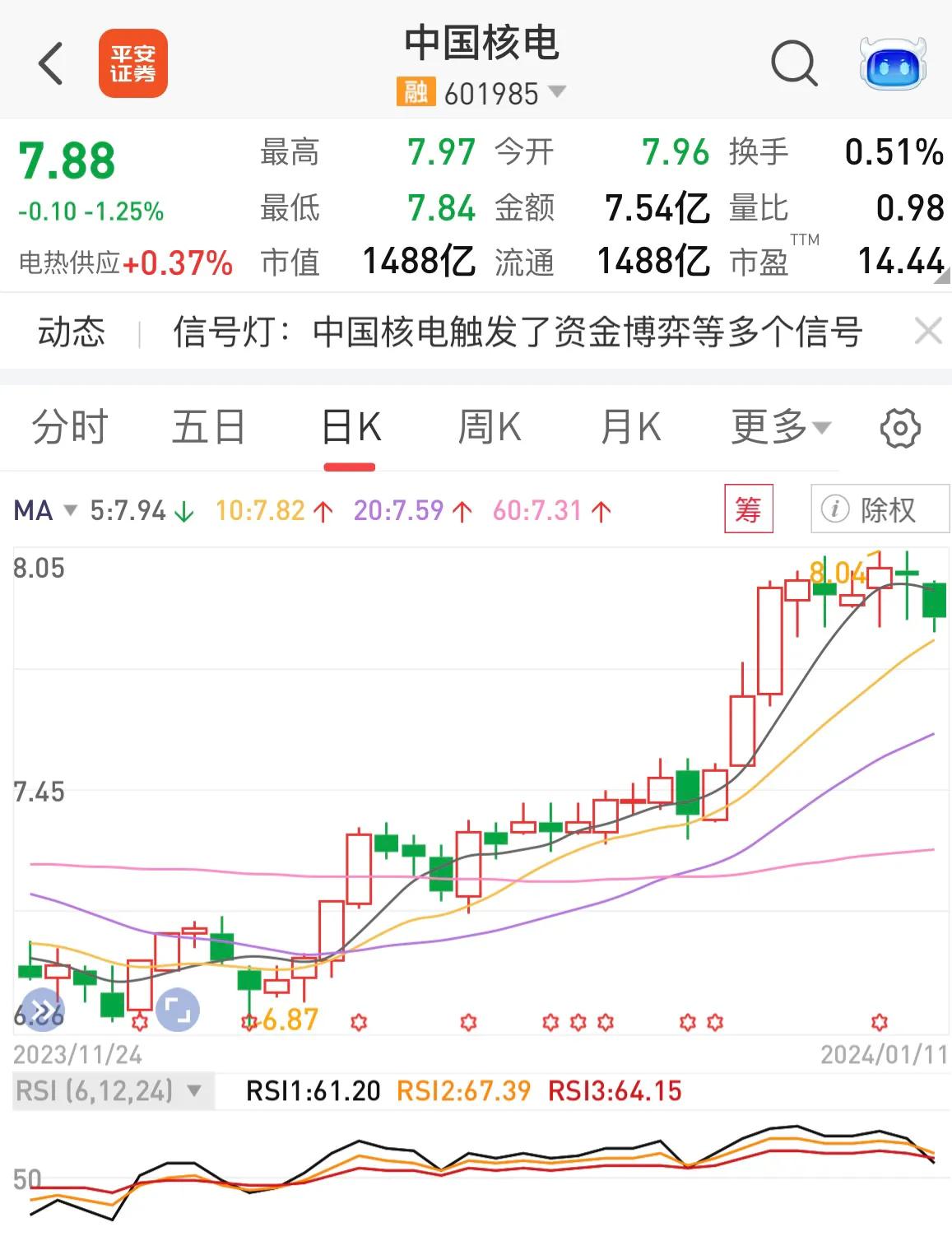
Task: Open the 平安证券 logo button
Action: click(133, 63)
